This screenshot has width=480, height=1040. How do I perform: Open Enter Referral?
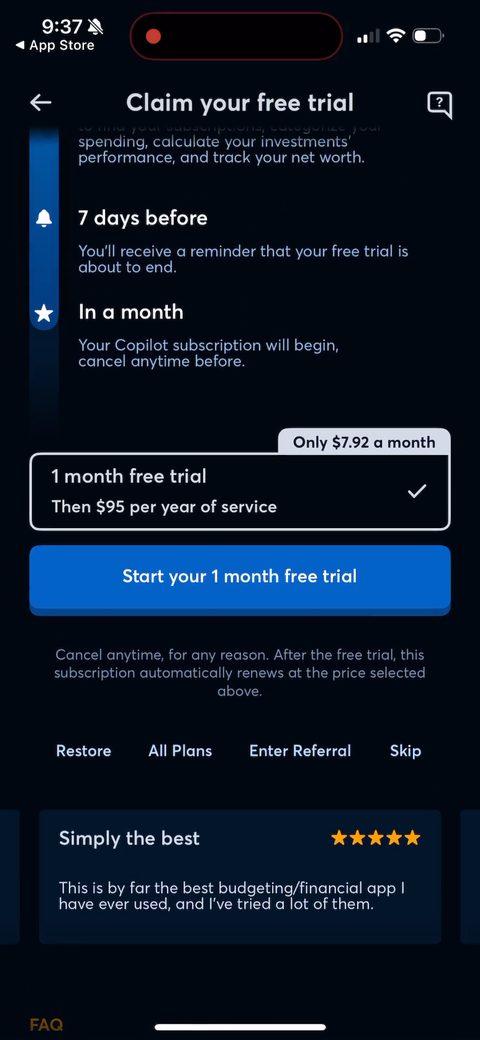pos(300,751)
